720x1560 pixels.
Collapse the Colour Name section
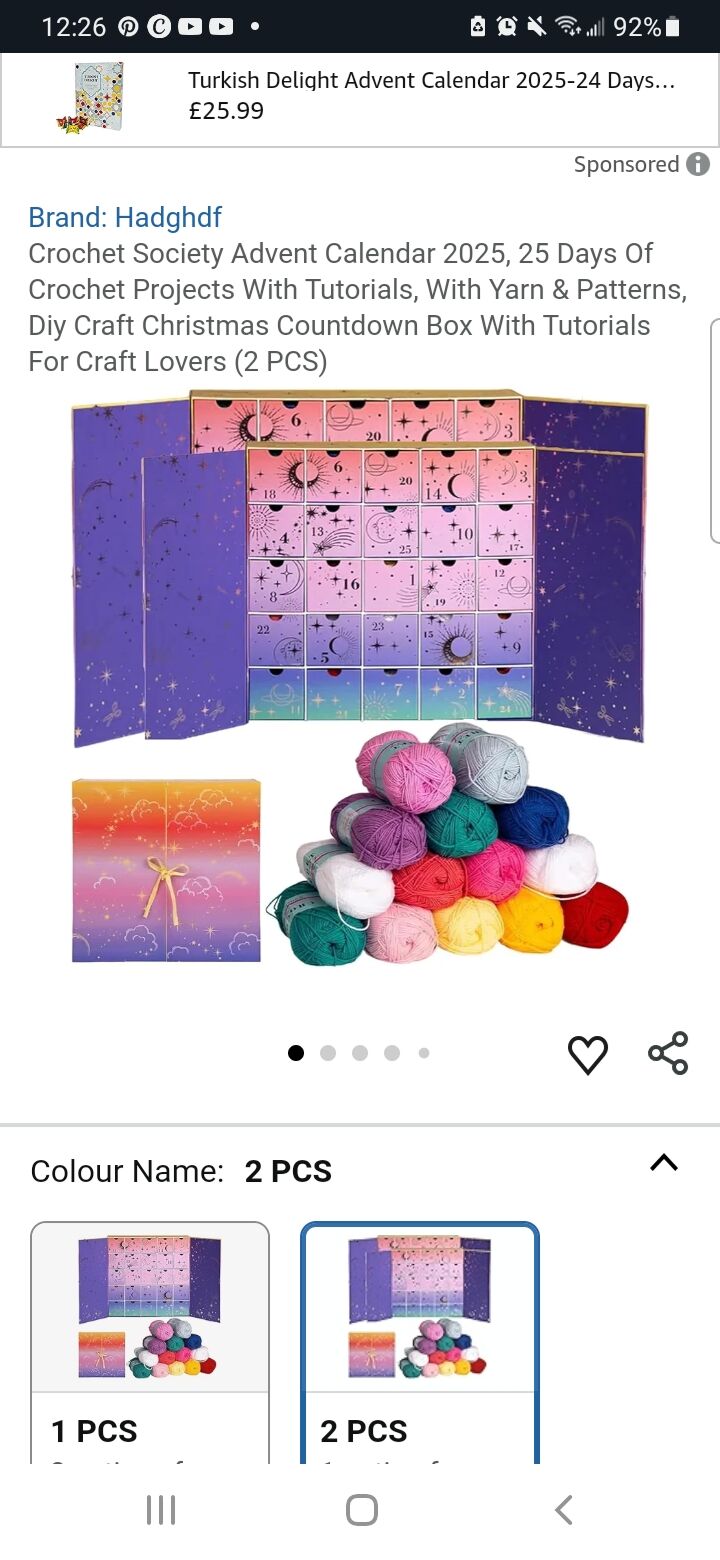(x=664, y=1162)
